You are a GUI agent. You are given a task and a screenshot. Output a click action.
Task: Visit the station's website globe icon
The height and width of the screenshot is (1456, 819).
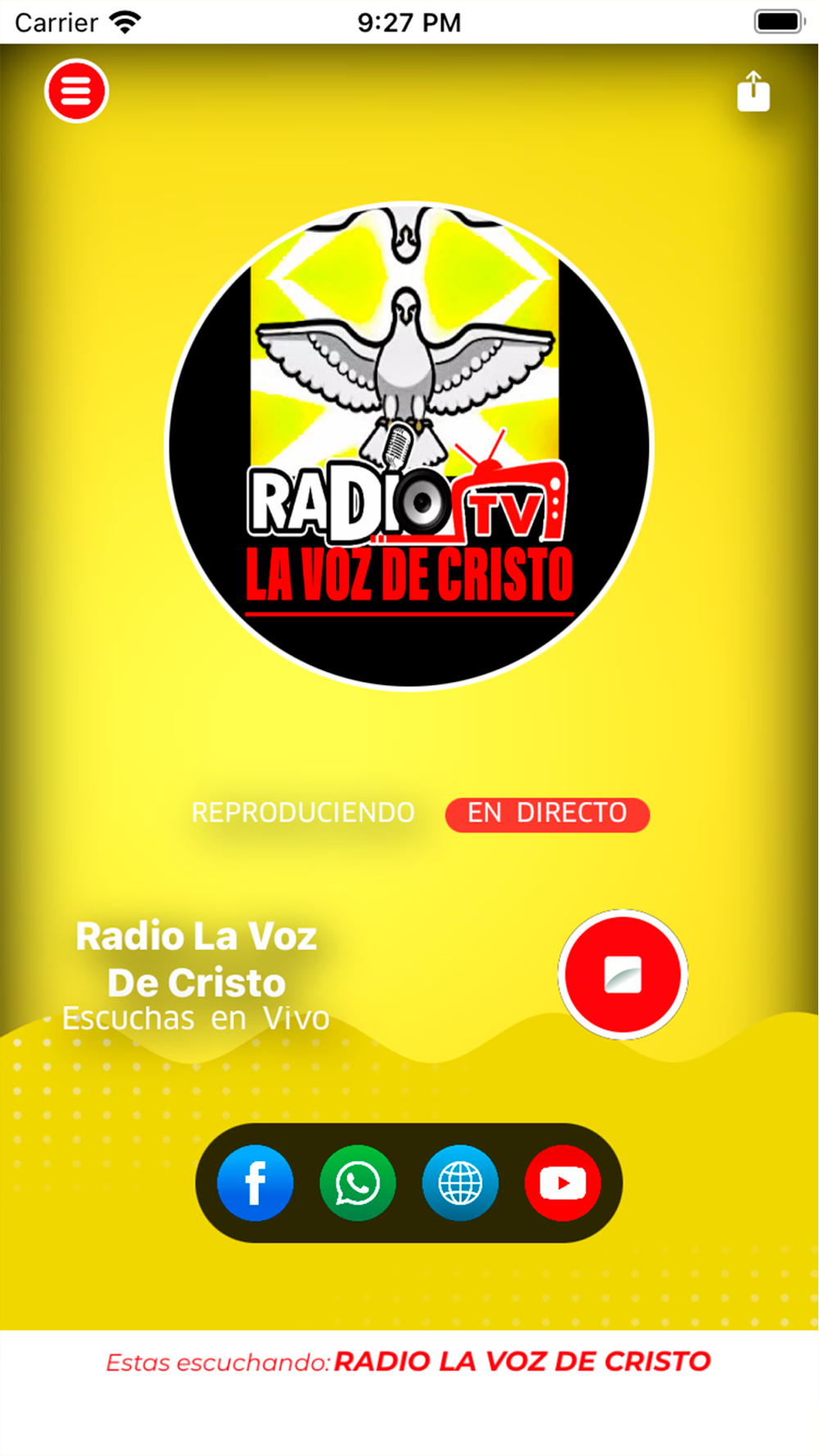(x=460, y=1182)
